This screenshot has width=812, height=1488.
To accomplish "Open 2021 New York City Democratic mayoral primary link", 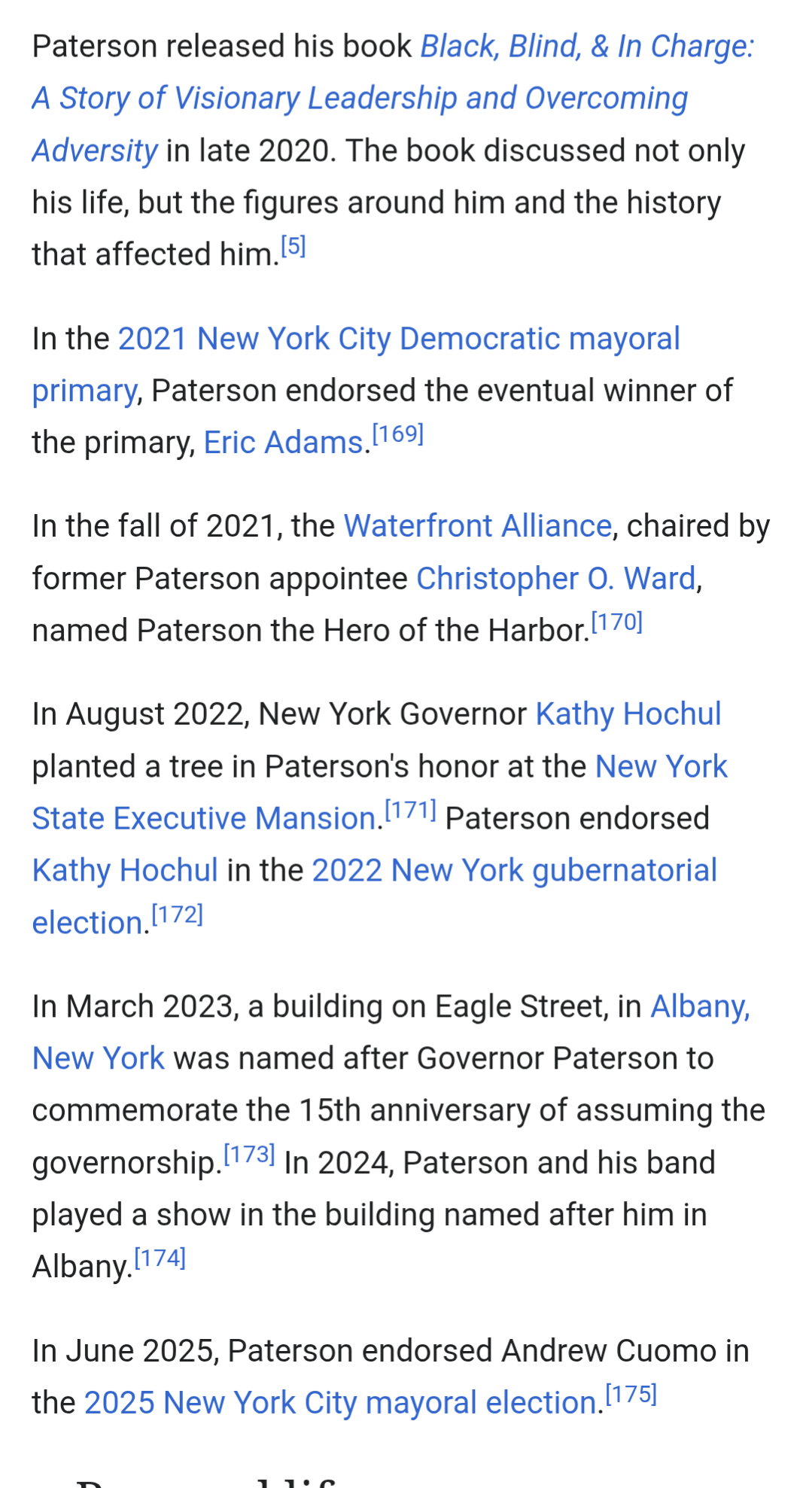I will 399,339.
